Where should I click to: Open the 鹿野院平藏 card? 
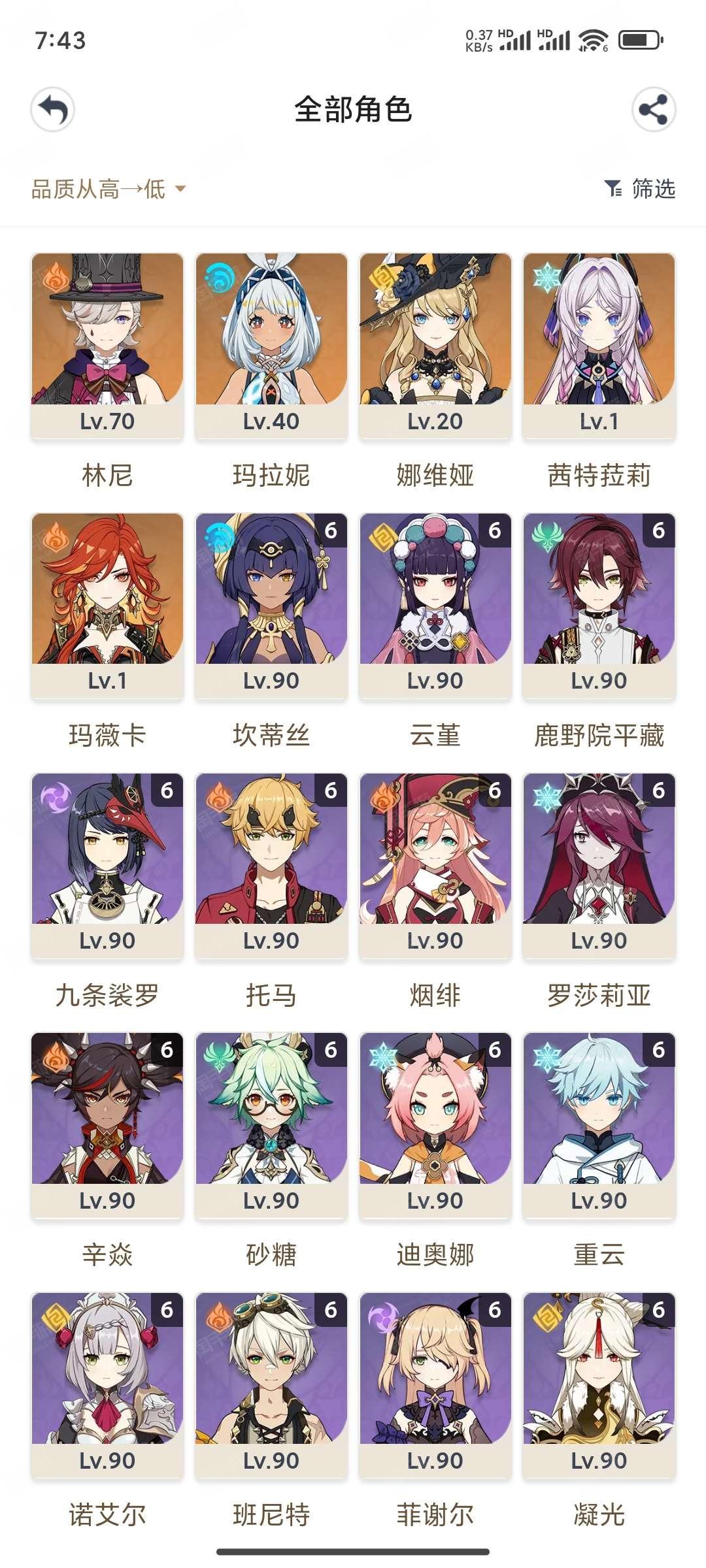(599, 605)
